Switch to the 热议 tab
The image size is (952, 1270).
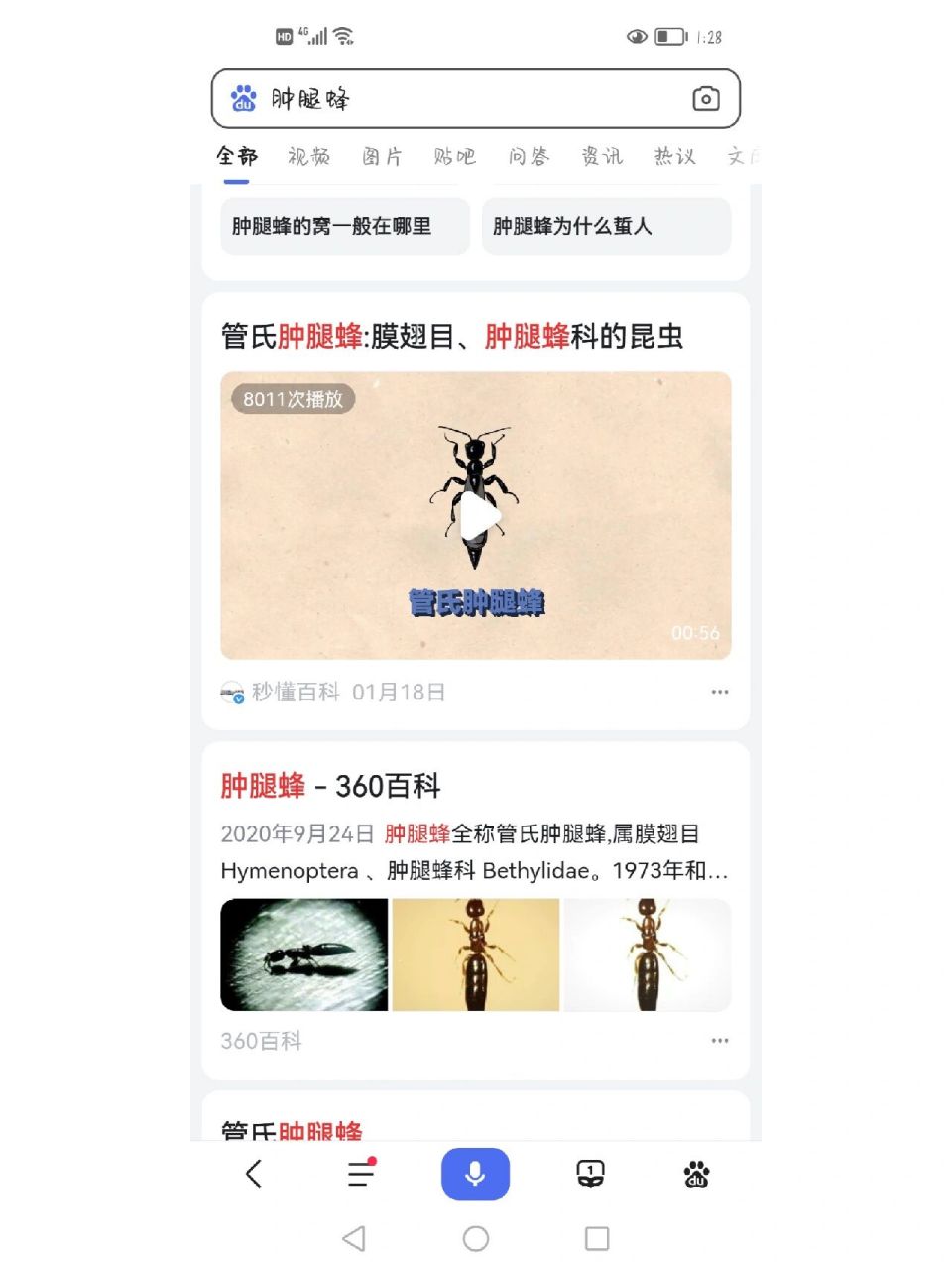[675, 156]
